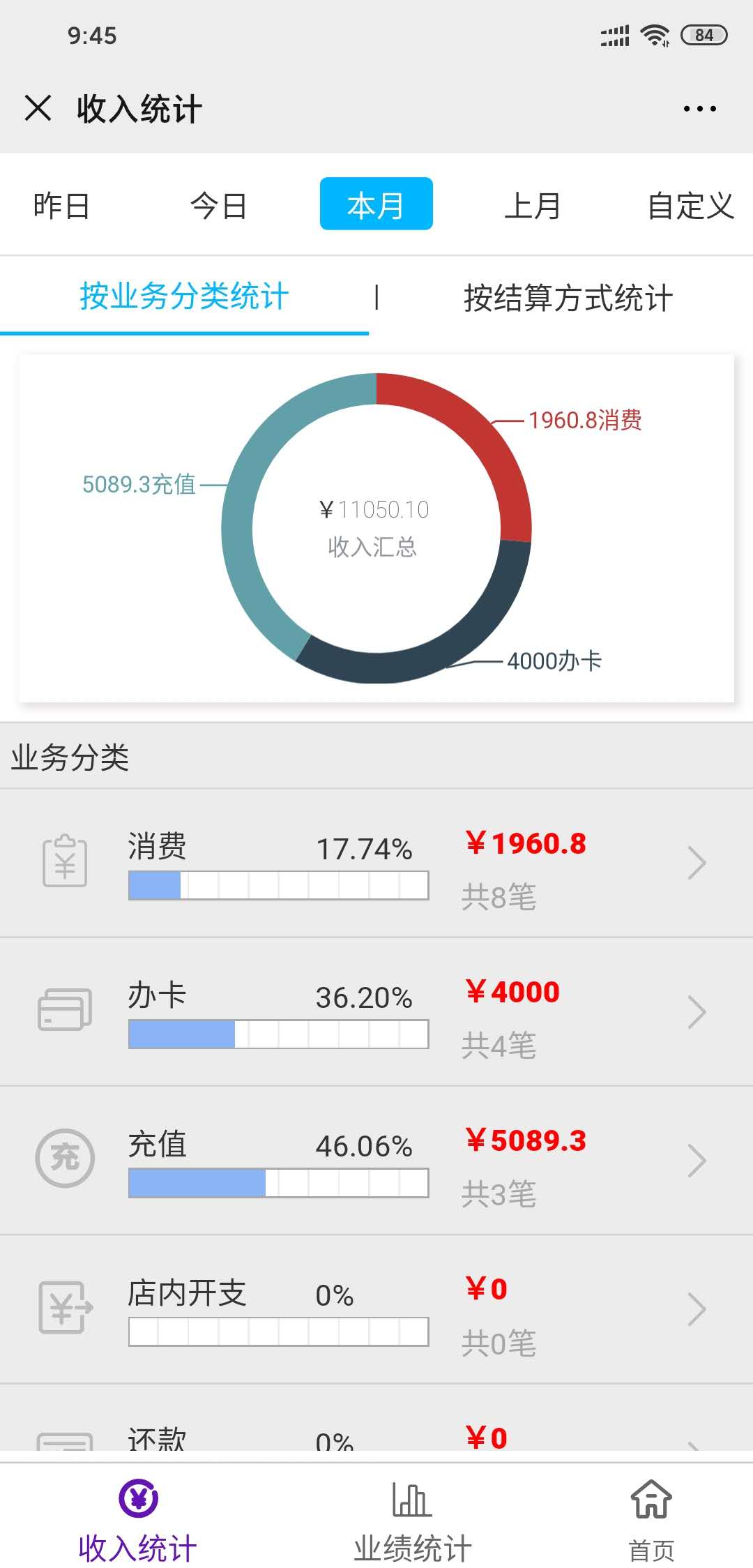Close the 收入统计 page
753x1568 pixels.
click(38, 108)
